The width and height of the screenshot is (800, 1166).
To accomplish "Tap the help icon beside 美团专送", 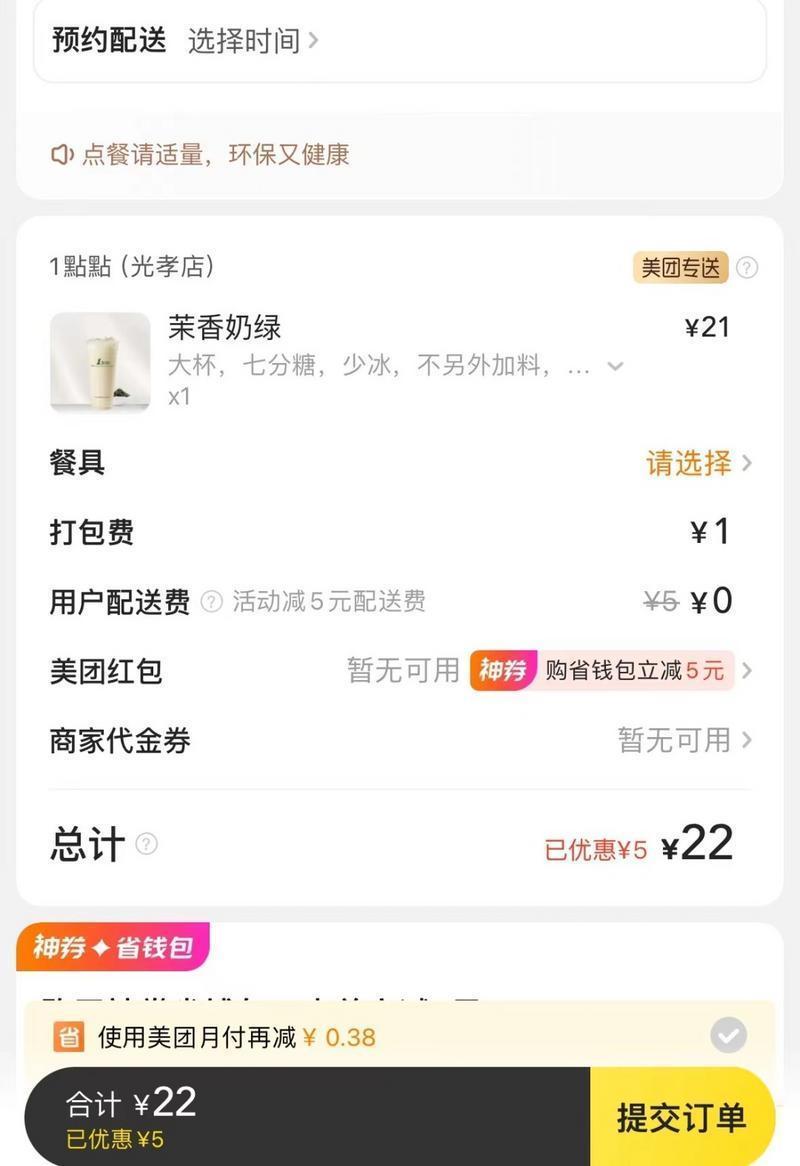I will tap(747, 268).
